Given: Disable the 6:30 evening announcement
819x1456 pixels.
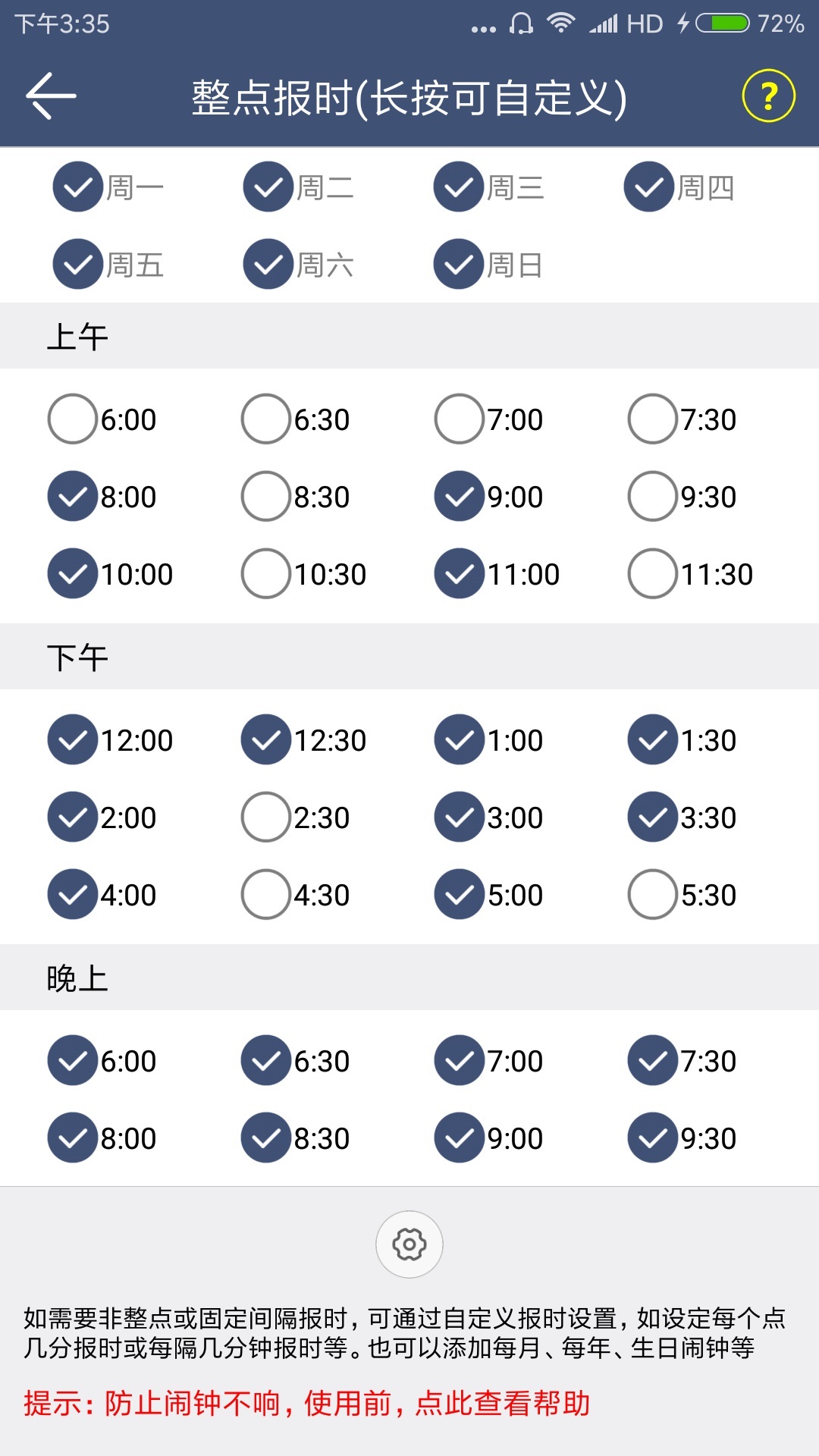Looking at the screenshot, I should [265, 1060].
